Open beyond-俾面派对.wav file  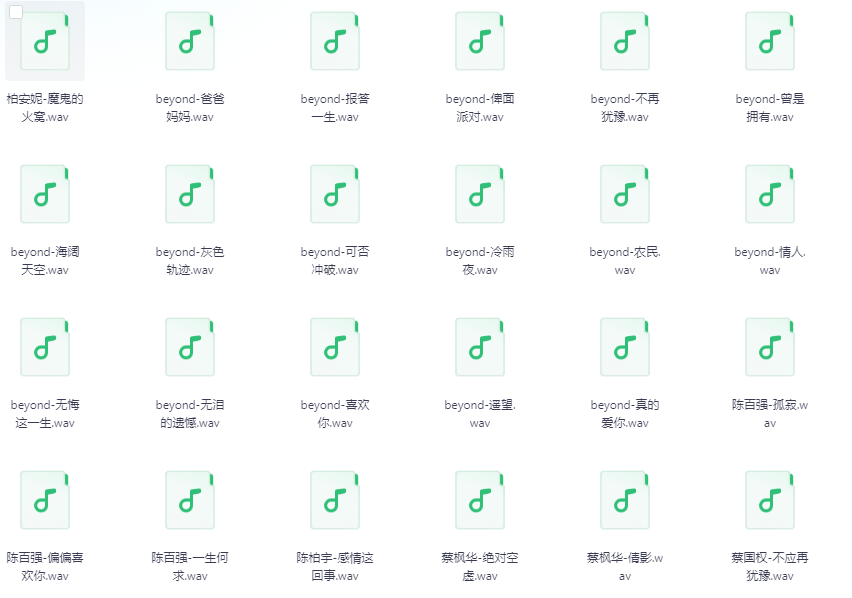click(x=480, y=41)
